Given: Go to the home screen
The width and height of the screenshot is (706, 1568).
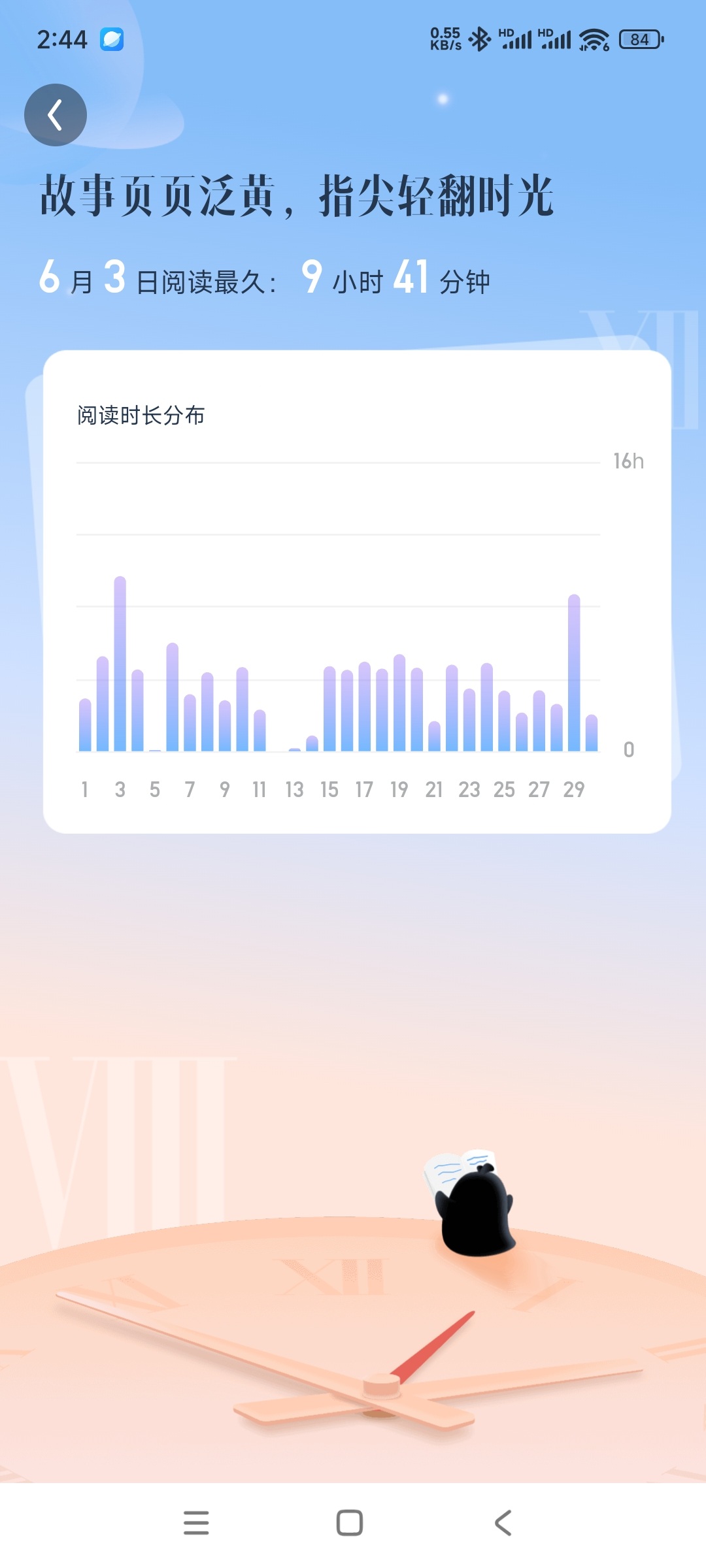Looking at the screenshot, I should [350, 1523].
